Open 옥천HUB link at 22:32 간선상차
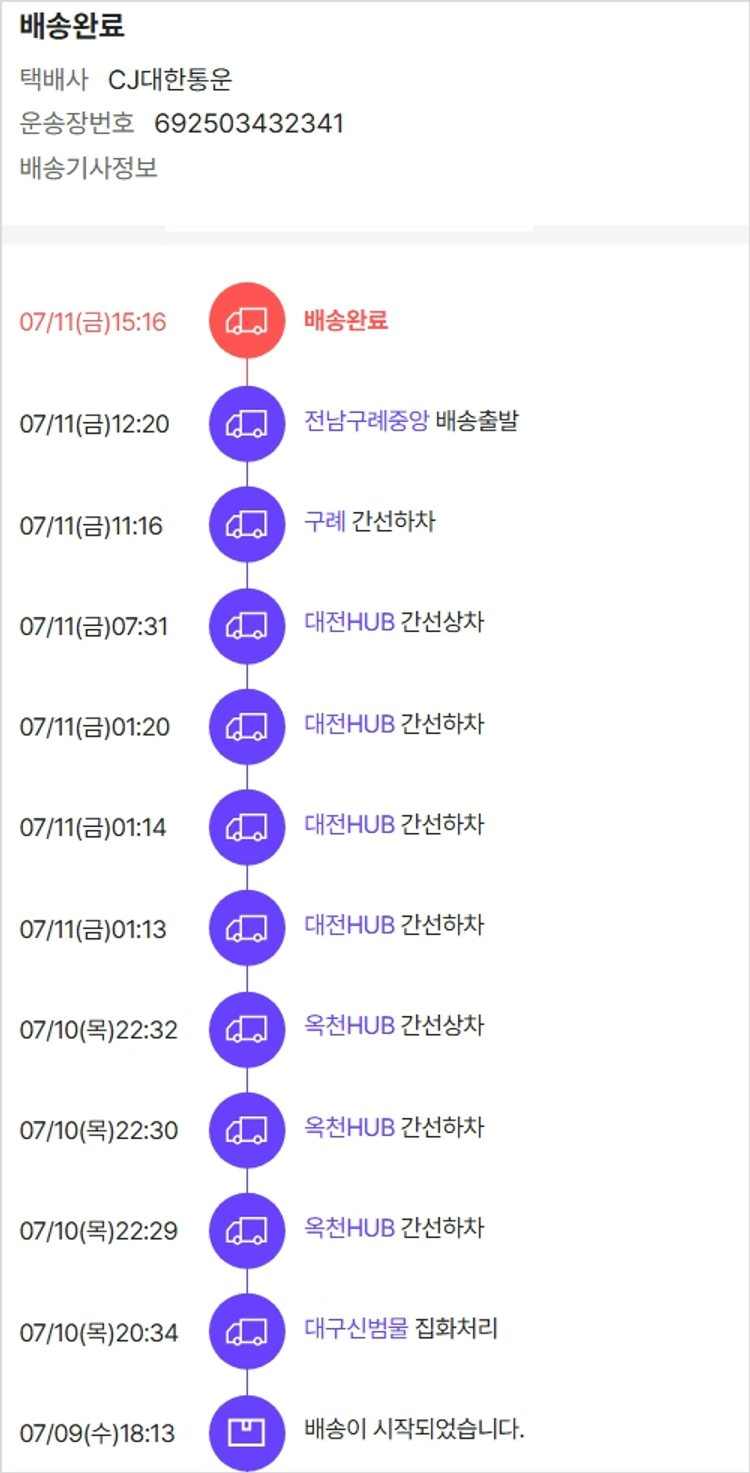The width and height of the screenshot is (750, 1473). point(349,1027)
